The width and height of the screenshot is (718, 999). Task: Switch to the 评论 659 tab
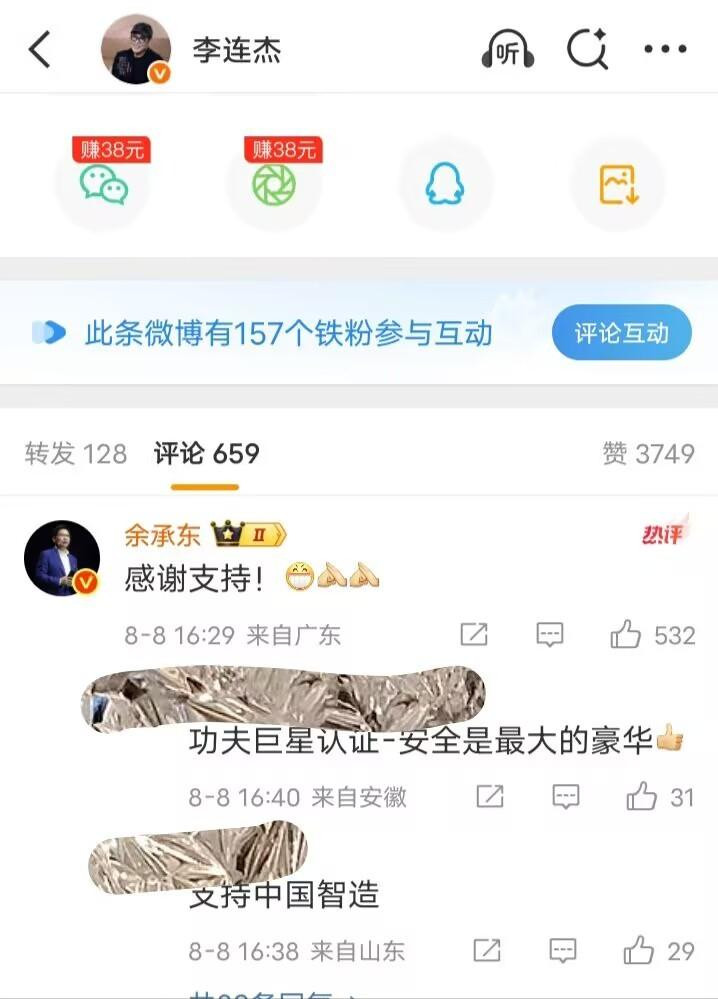[x=206, y=454]
